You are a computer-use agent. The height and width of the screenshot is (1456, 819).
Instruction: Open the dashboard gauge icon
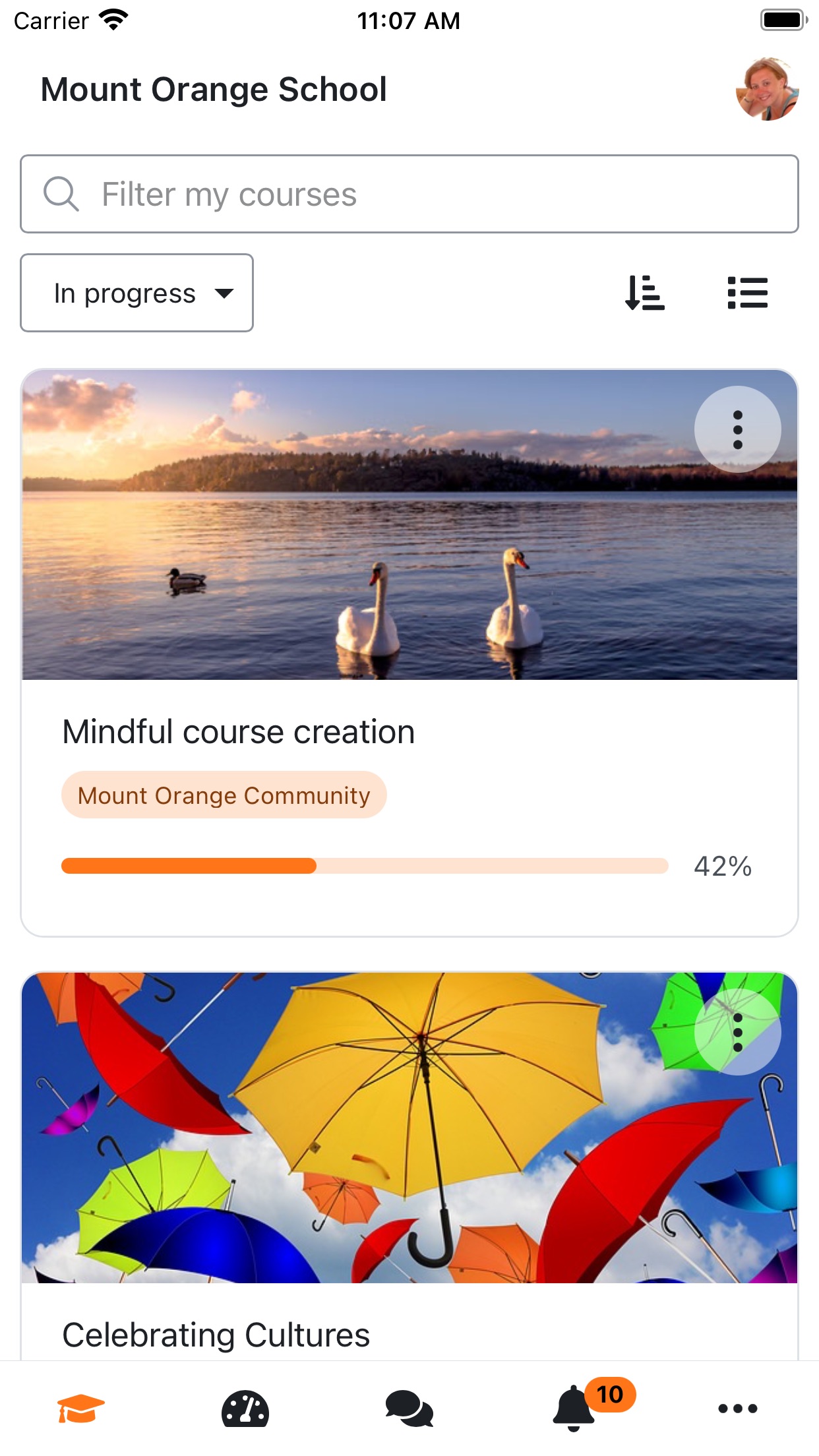click(245, 1408)
